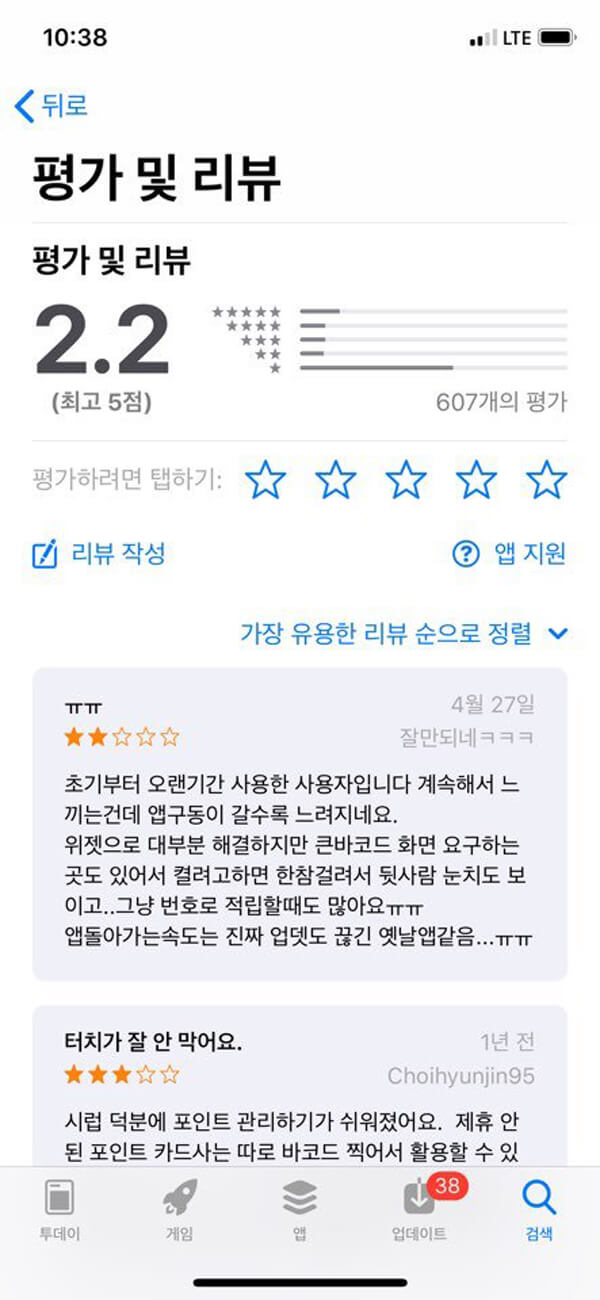Select the 검색 search tab

click(539, 1208)
